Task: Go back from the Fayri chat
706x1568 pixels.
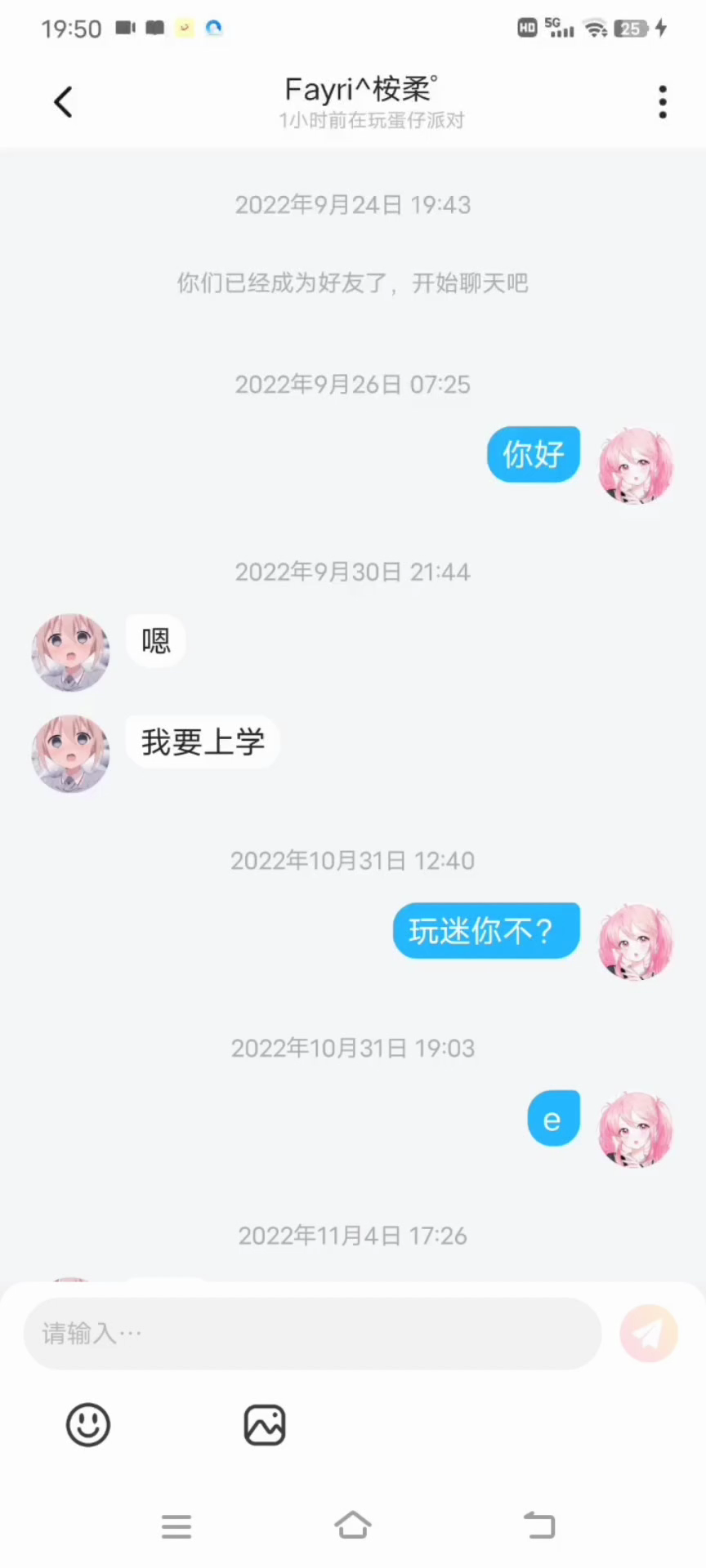Action: (x=64, y=102)
